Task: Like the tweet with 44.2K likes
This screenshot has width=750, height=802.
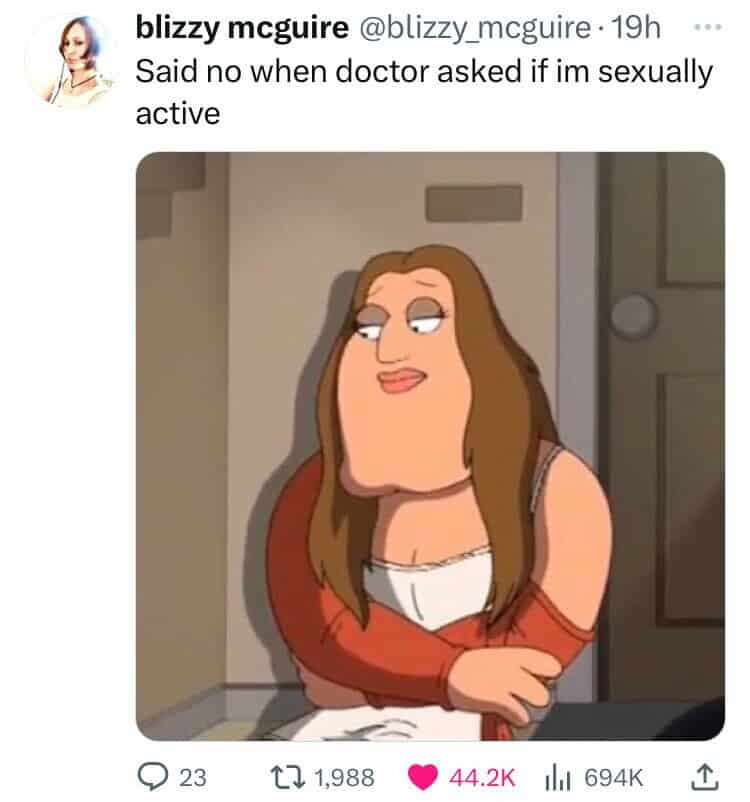Action: click(421, 777)
